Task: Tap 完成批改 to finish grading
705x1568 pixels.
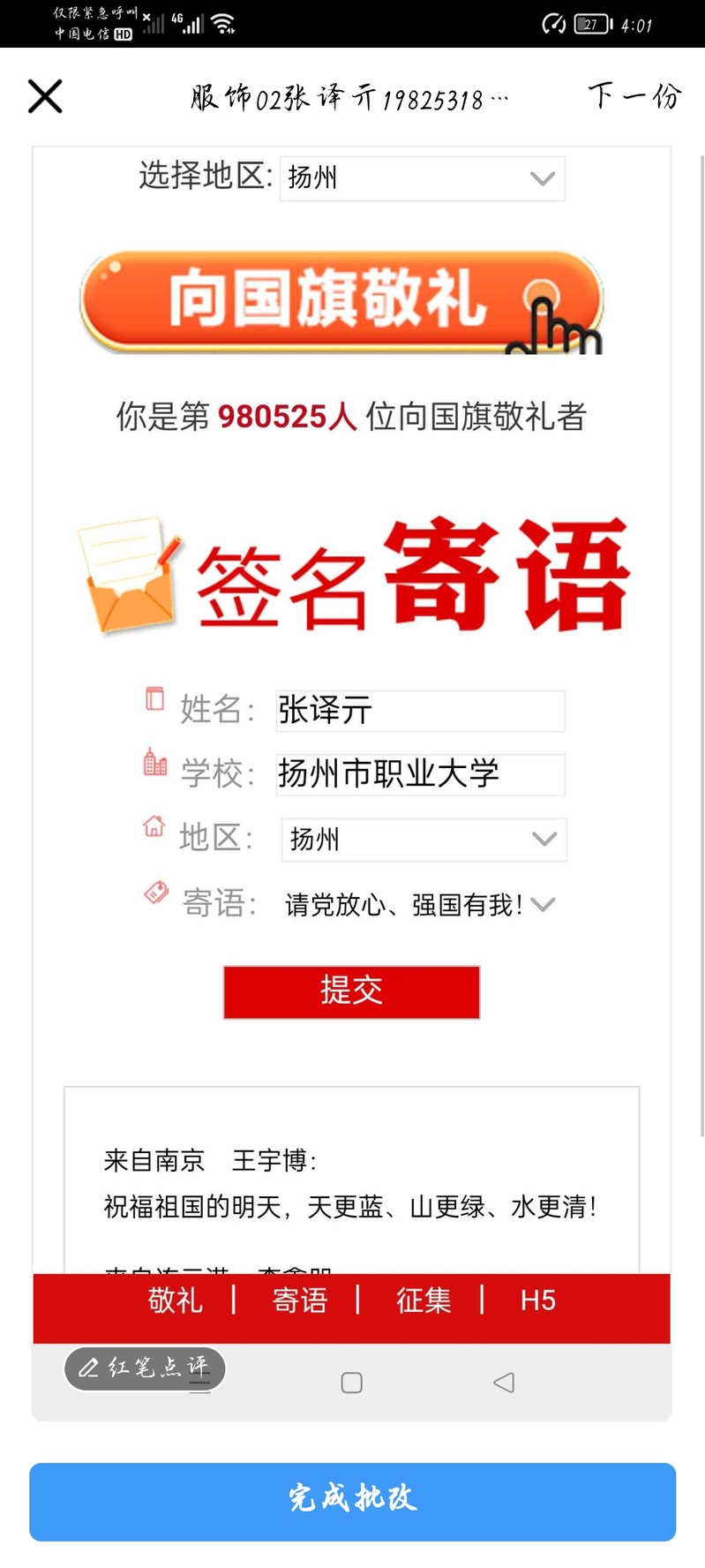Action: pyautogui.click(x=352, y=1501)
